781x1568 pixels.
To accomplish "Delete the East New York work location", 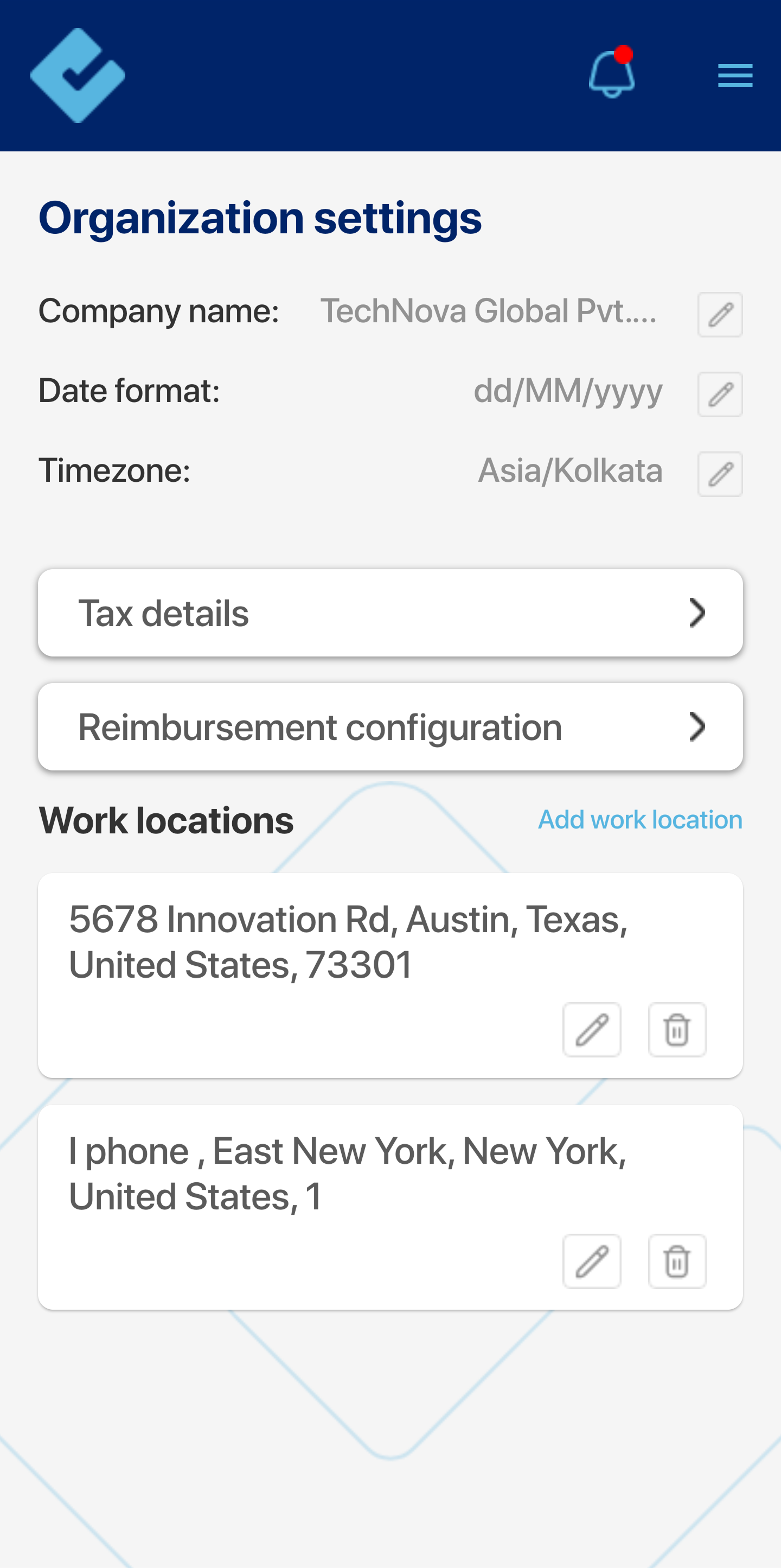I will point(677,1262).
